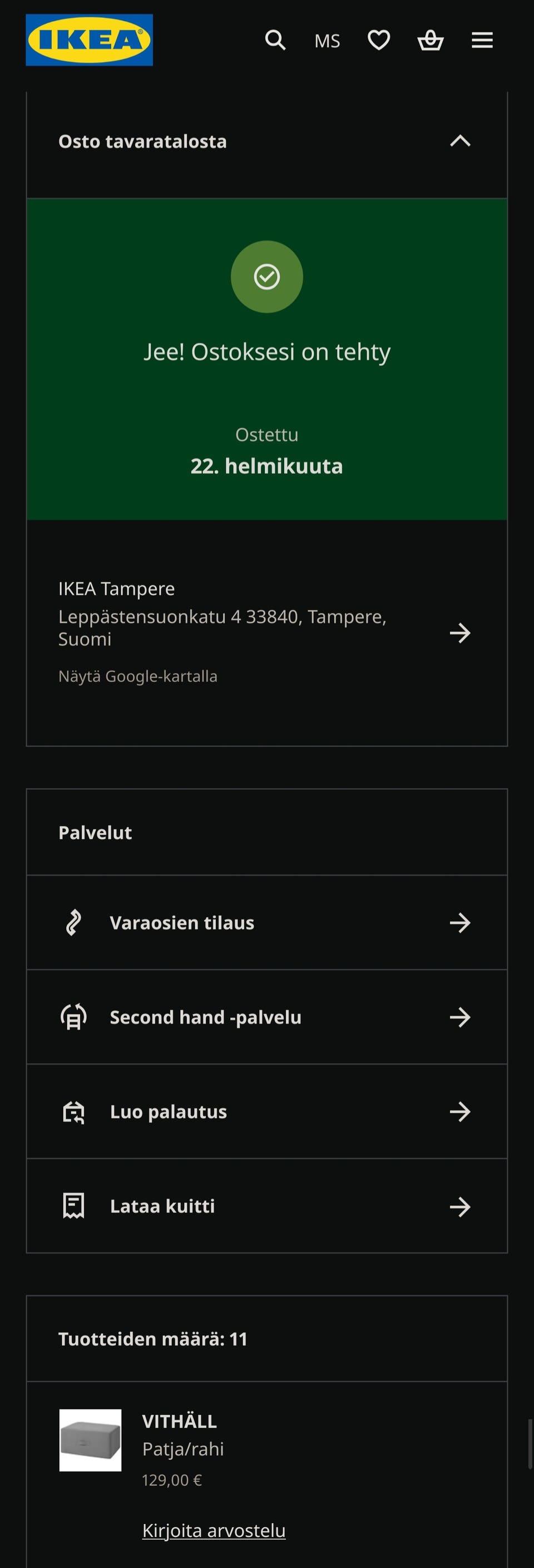Open the Luo palautus service row
This screenshot has width=534, height=1568.
267,1112
